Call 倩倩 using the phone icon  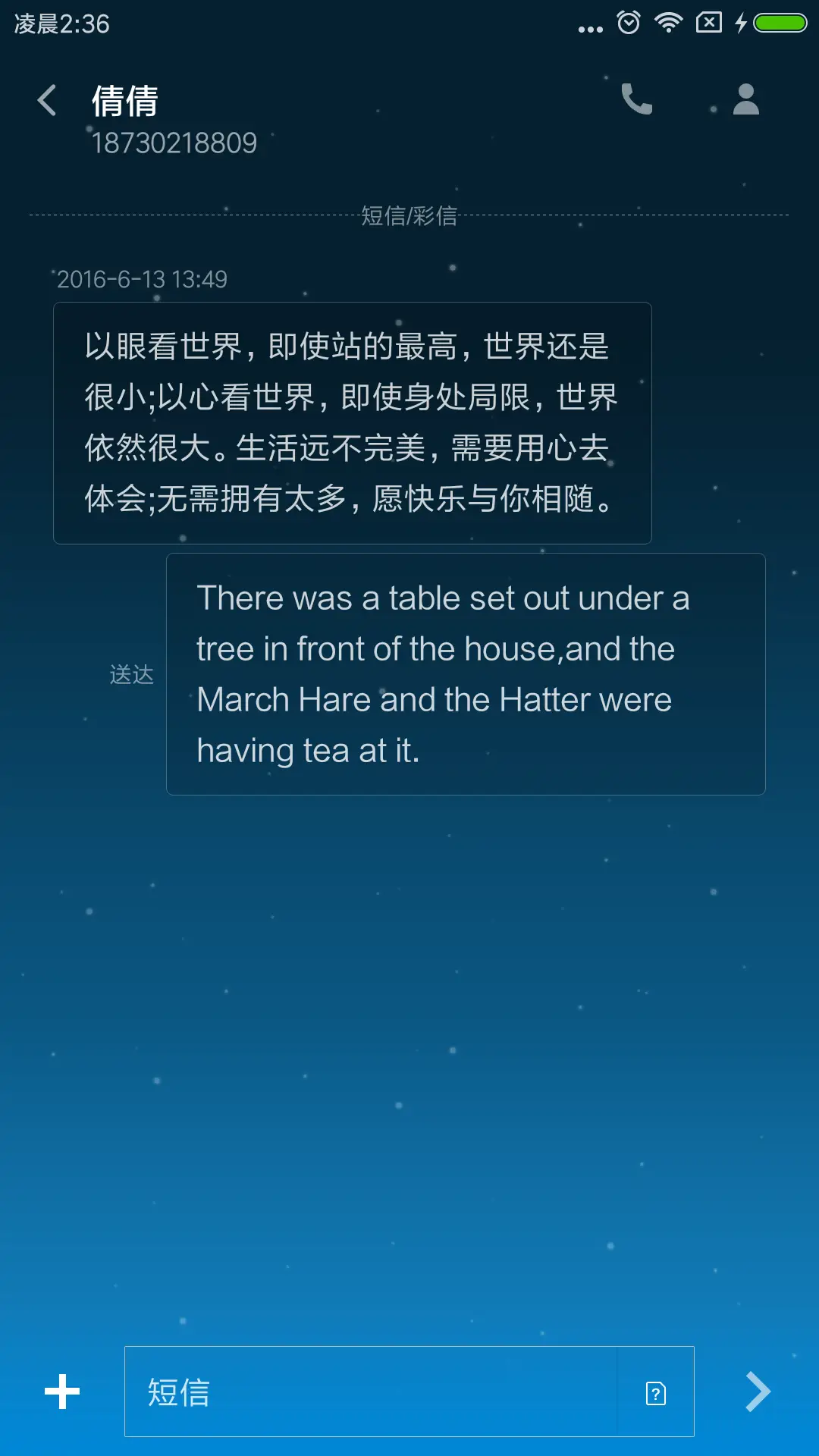[x=636, y=99]
